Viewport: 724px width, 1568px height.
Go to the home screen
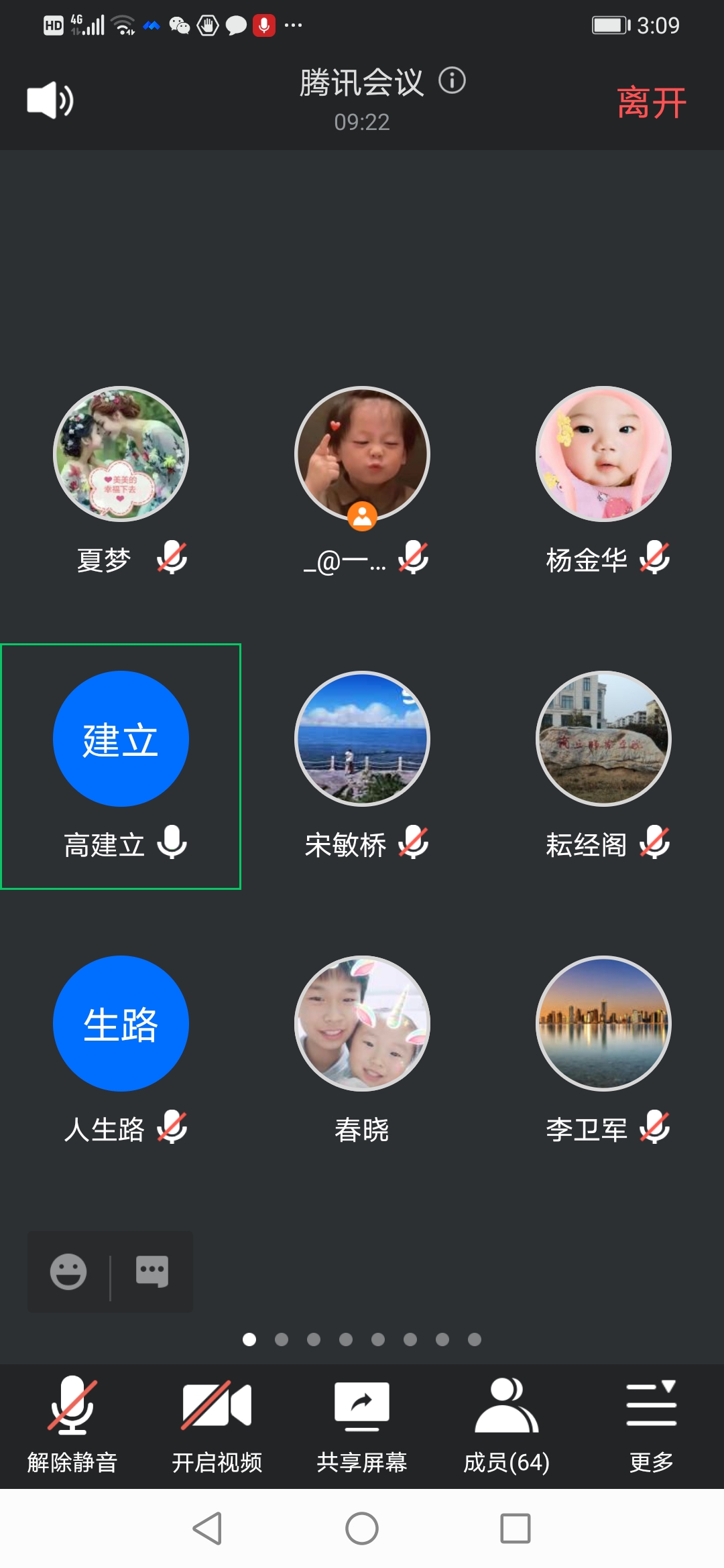362,1528
